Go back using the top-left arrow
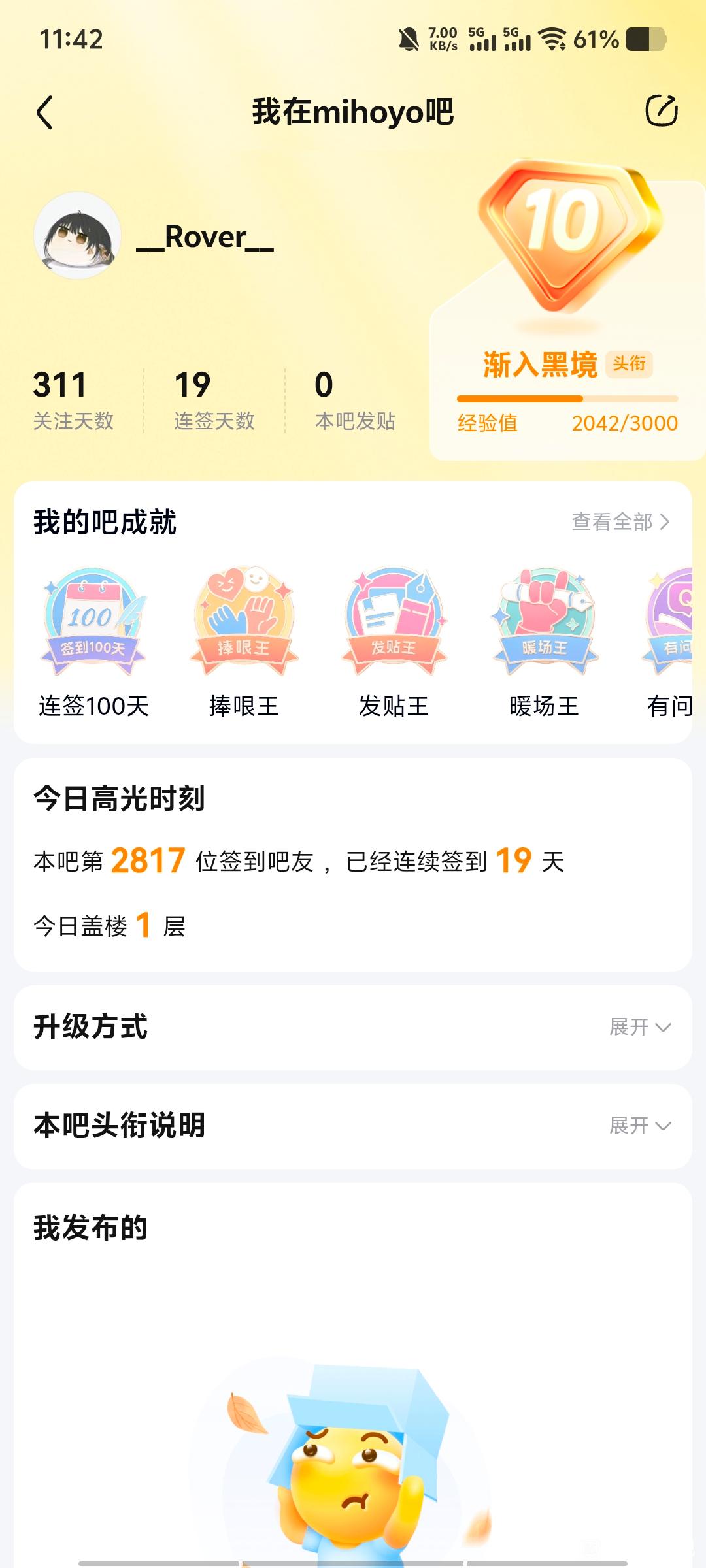706x1568 pixels. pyautogui.click(x=44, y=112)
